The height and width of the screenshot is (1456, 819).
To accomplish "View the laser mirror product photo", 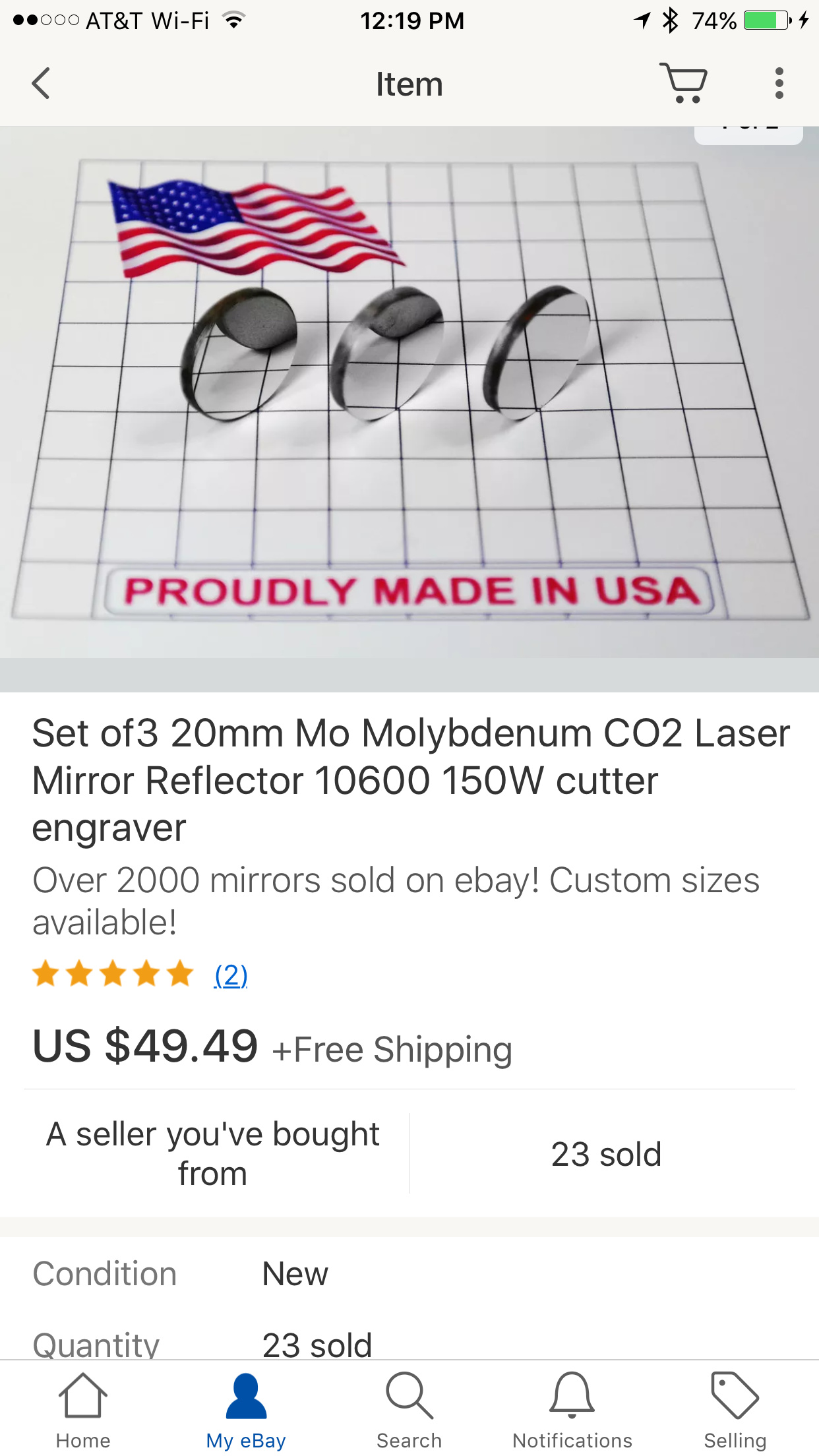I will coord(409,392).
